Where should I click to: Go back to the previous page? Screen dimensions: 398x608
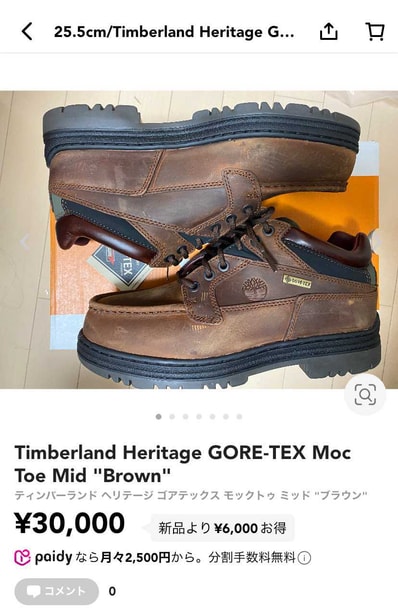point(27,31)
